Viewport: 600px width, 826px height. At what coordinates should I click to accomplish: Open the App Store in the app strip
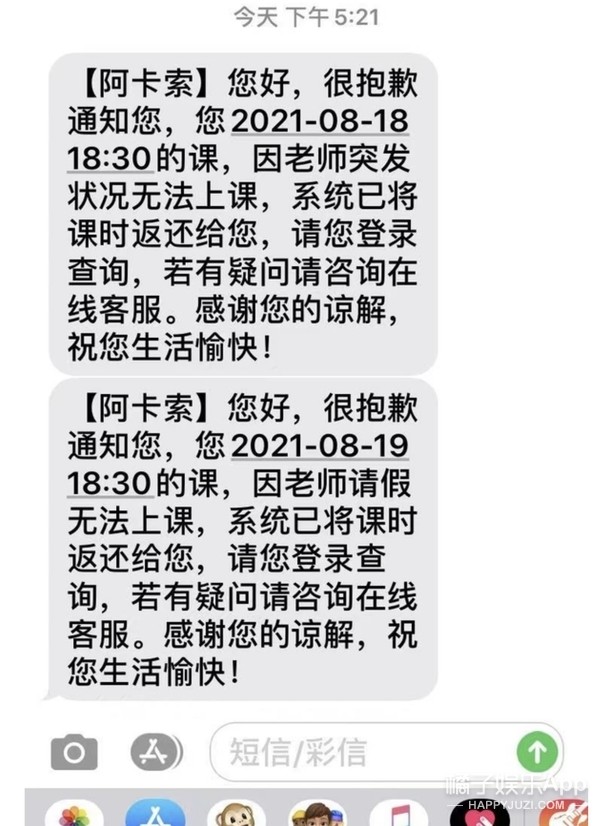pos(155,812)
